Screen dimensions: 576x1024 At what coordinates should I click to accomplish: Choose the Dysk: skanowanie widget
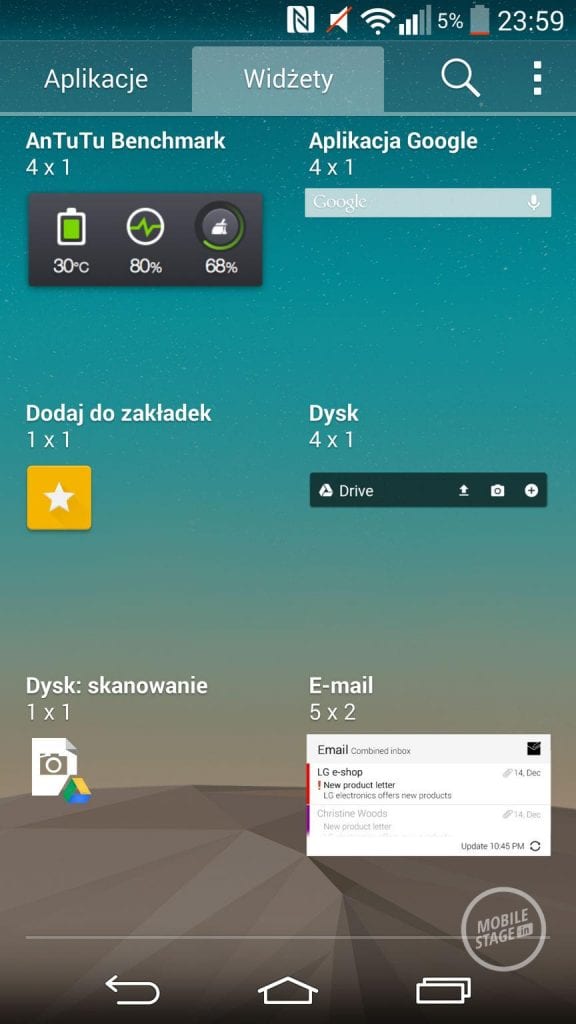tap(61, 771)
